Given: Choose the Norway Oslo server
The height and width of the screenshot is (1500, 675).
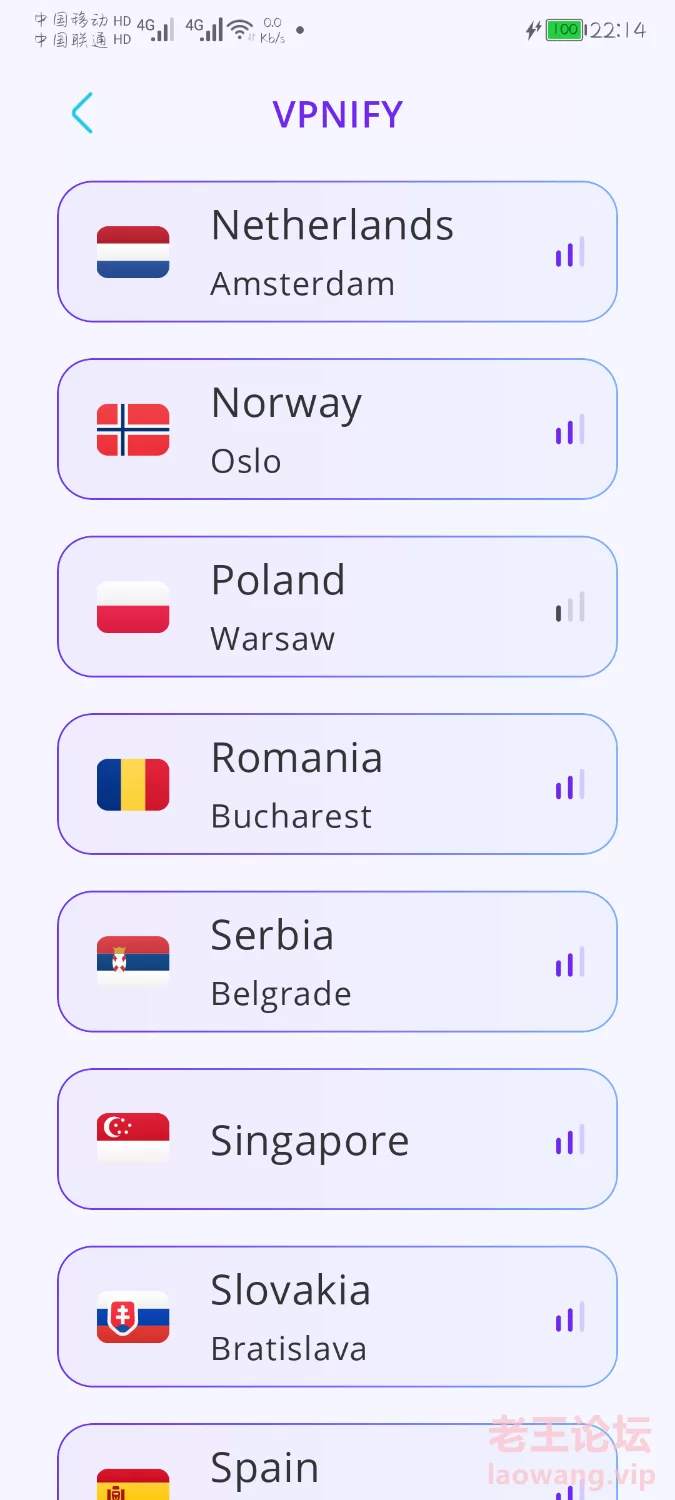Looking at the screenshot, I should pyautogui.click(x=337, y=429).
